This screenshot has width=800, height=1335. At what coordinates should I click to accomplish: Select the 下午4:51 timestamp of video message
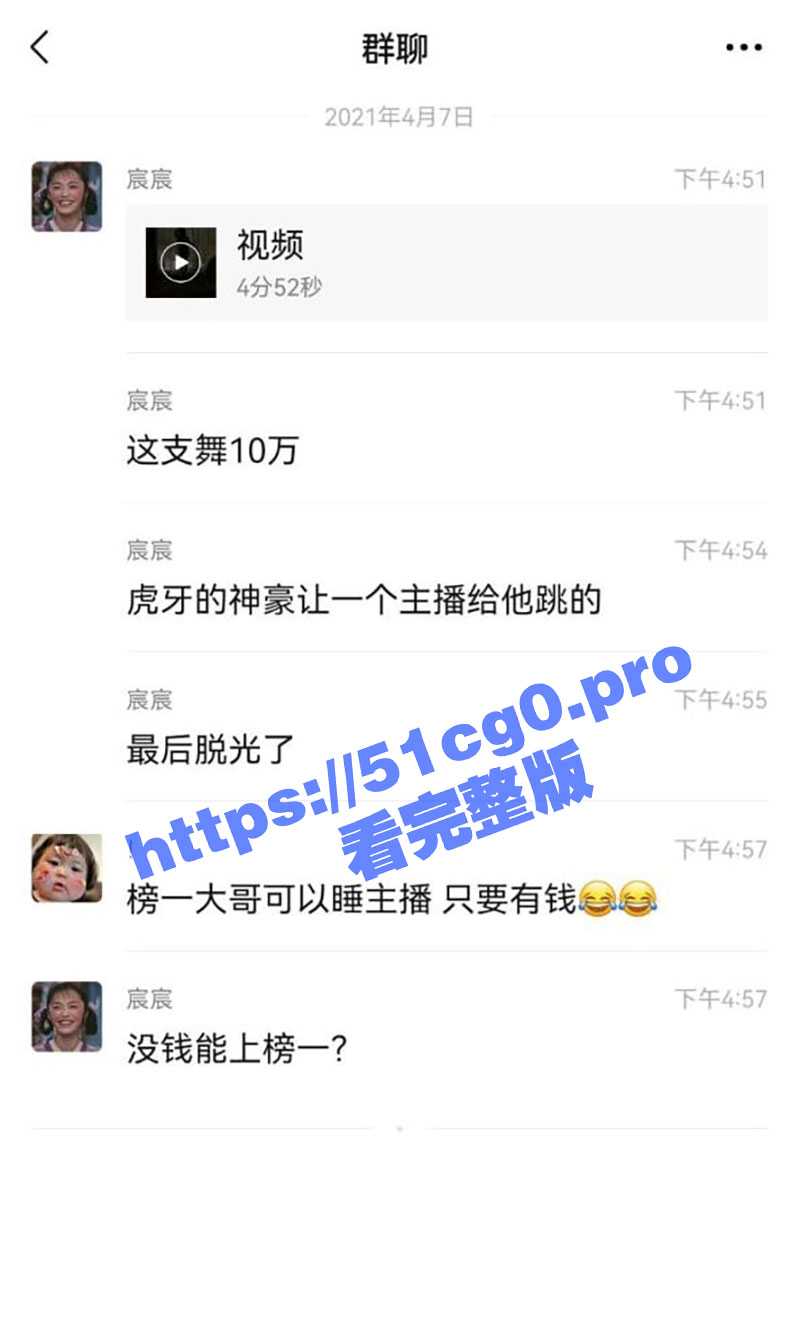717,176
